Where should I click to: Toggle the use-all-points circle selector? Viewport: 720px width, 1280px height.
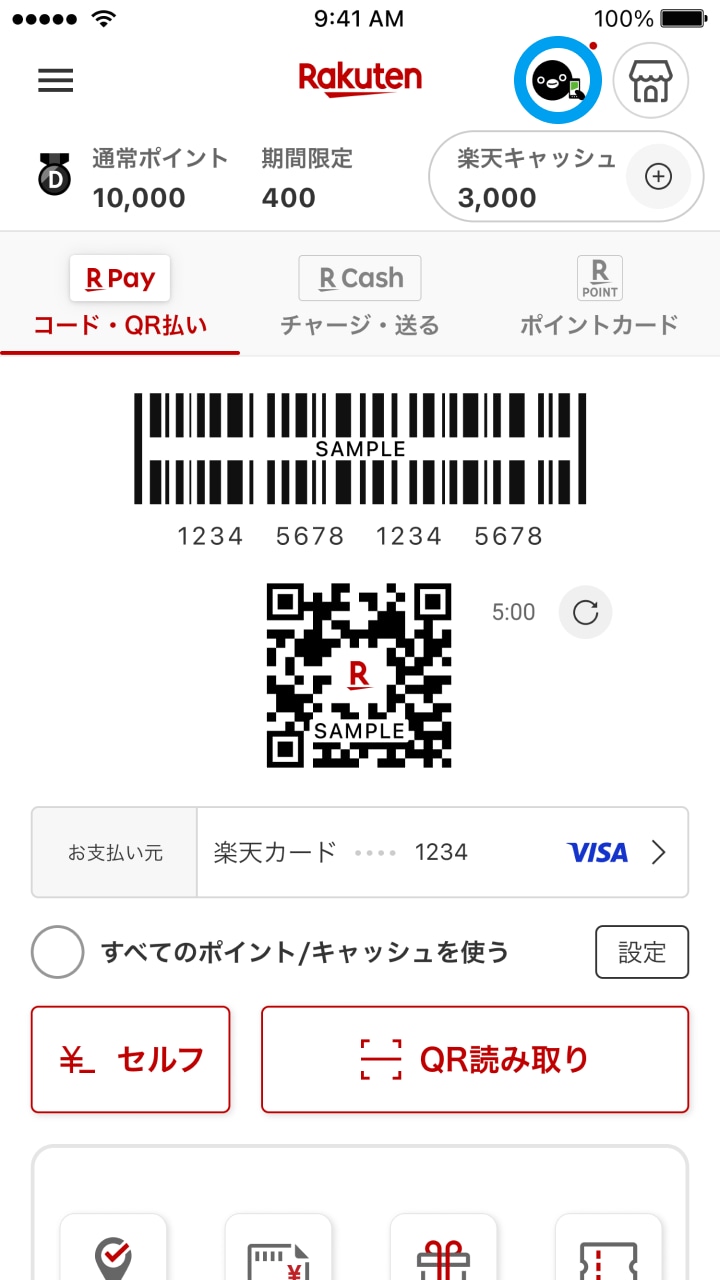[x=57, y=952]
